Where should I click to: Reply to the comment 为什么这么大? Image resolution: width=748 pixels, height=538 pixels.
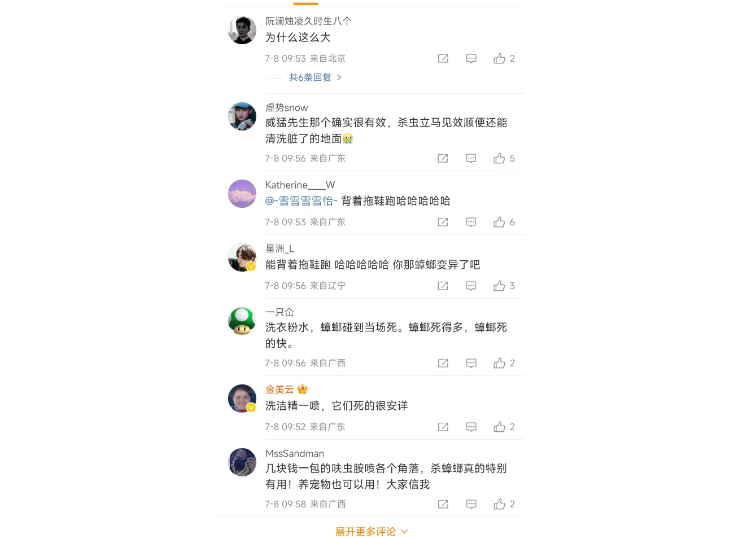coord(471,59)
